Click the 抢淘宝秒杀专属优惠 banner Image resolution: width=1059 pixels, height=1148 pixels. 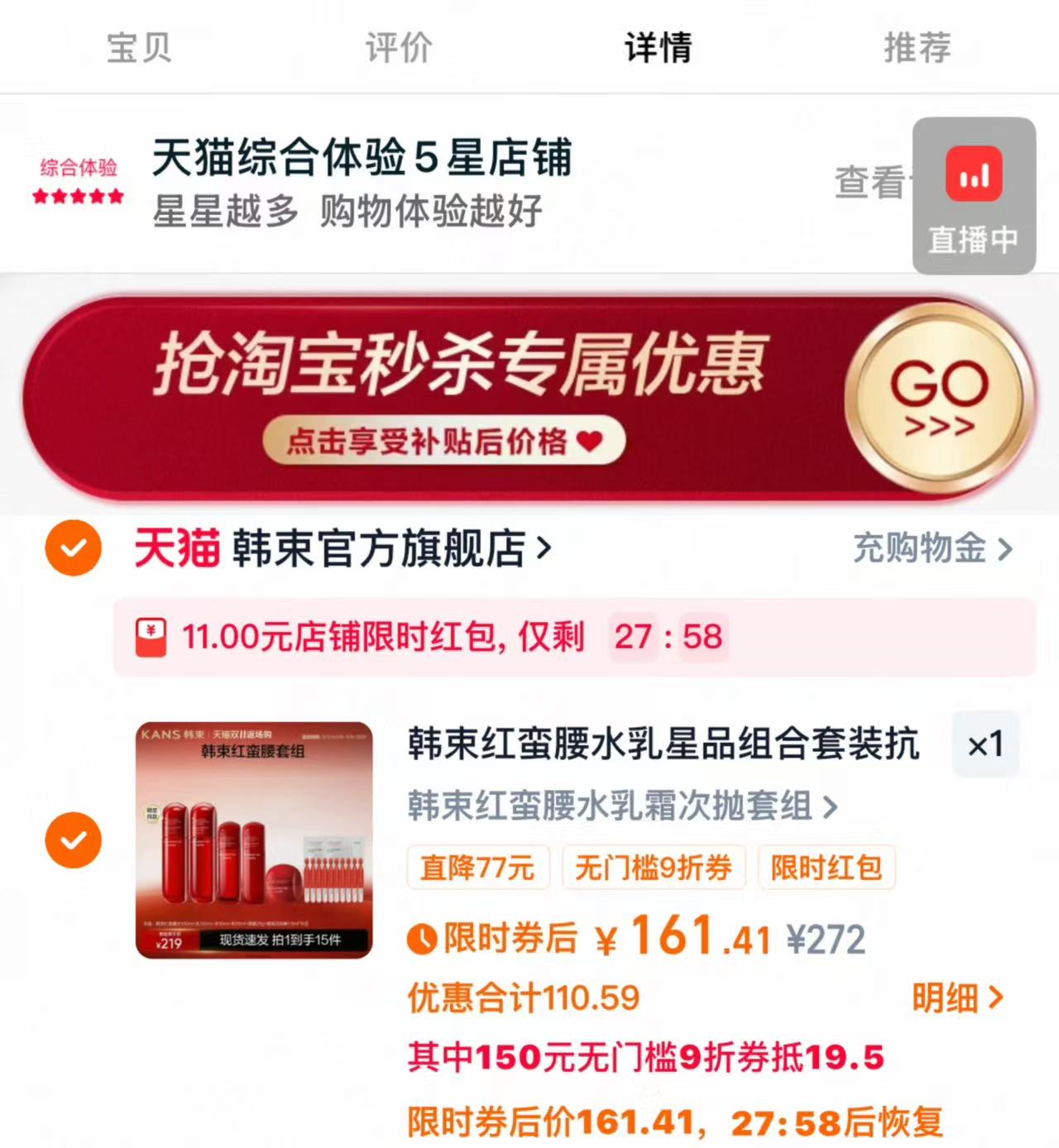coord(463,368)
